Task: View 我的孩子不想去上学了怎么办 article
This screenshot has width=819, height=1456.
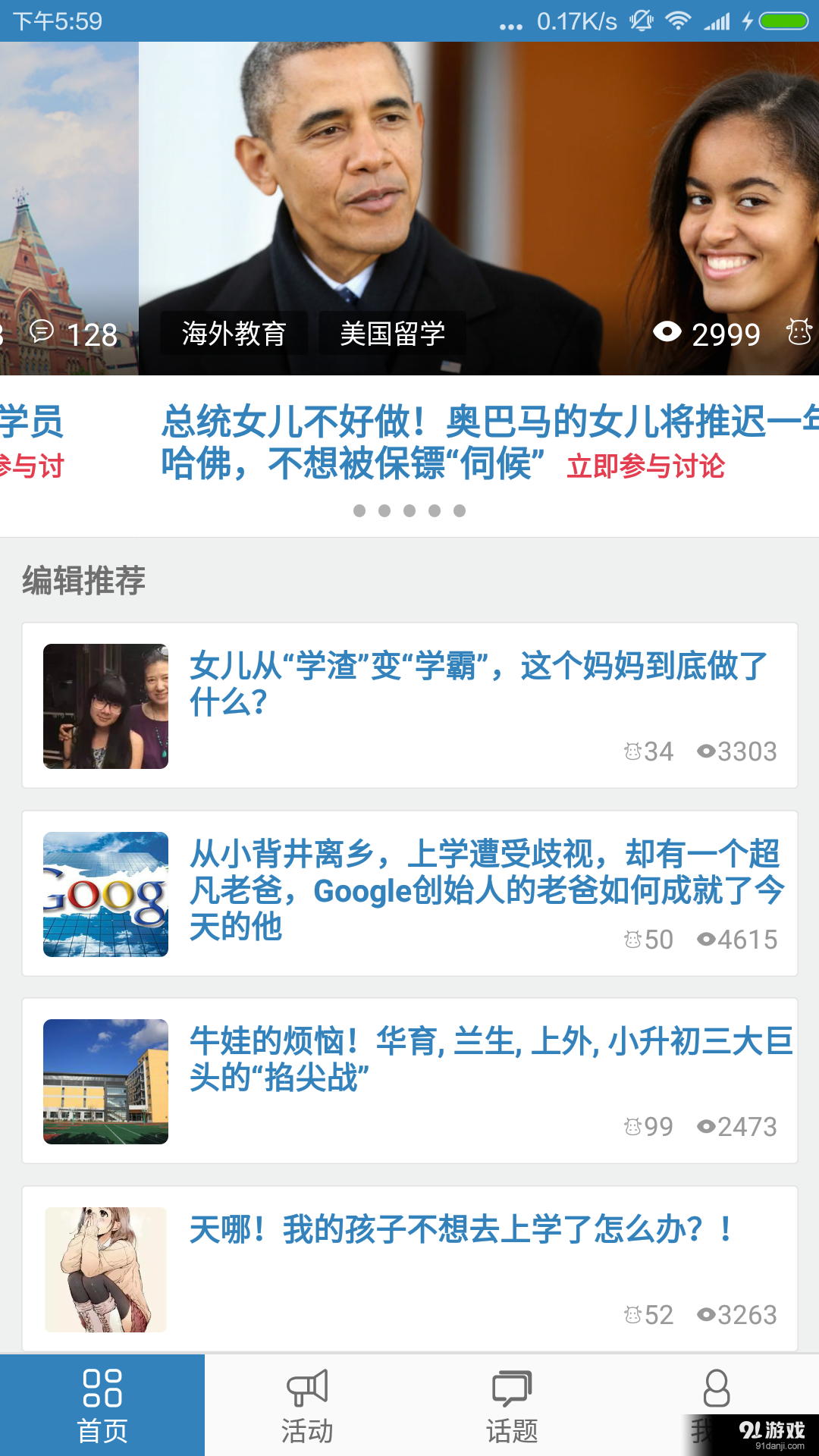Action: [x=463, y=1229]
